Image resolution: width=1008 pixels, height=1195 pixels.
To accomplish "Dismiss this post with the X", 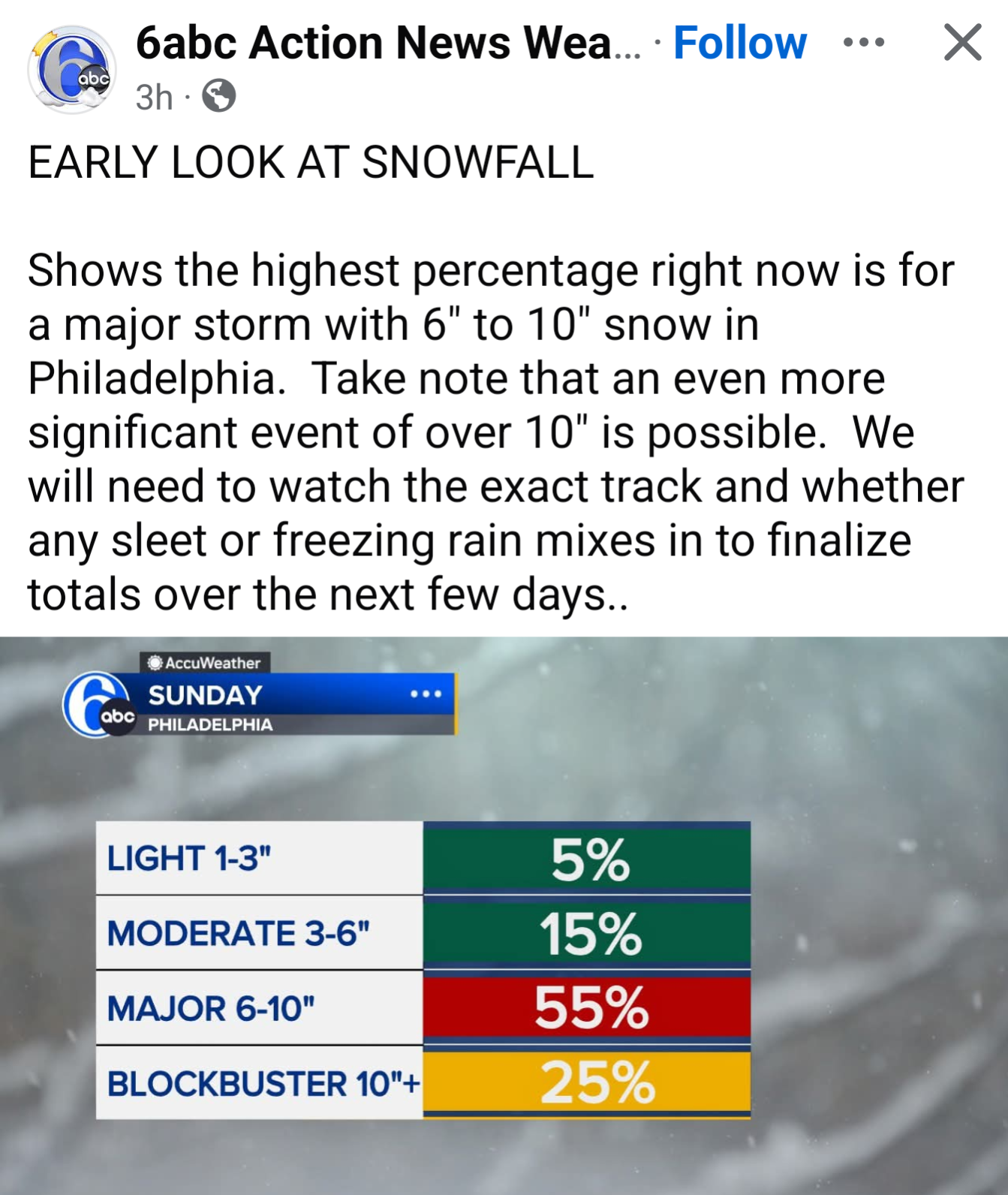I will click(x=962, y=42).
